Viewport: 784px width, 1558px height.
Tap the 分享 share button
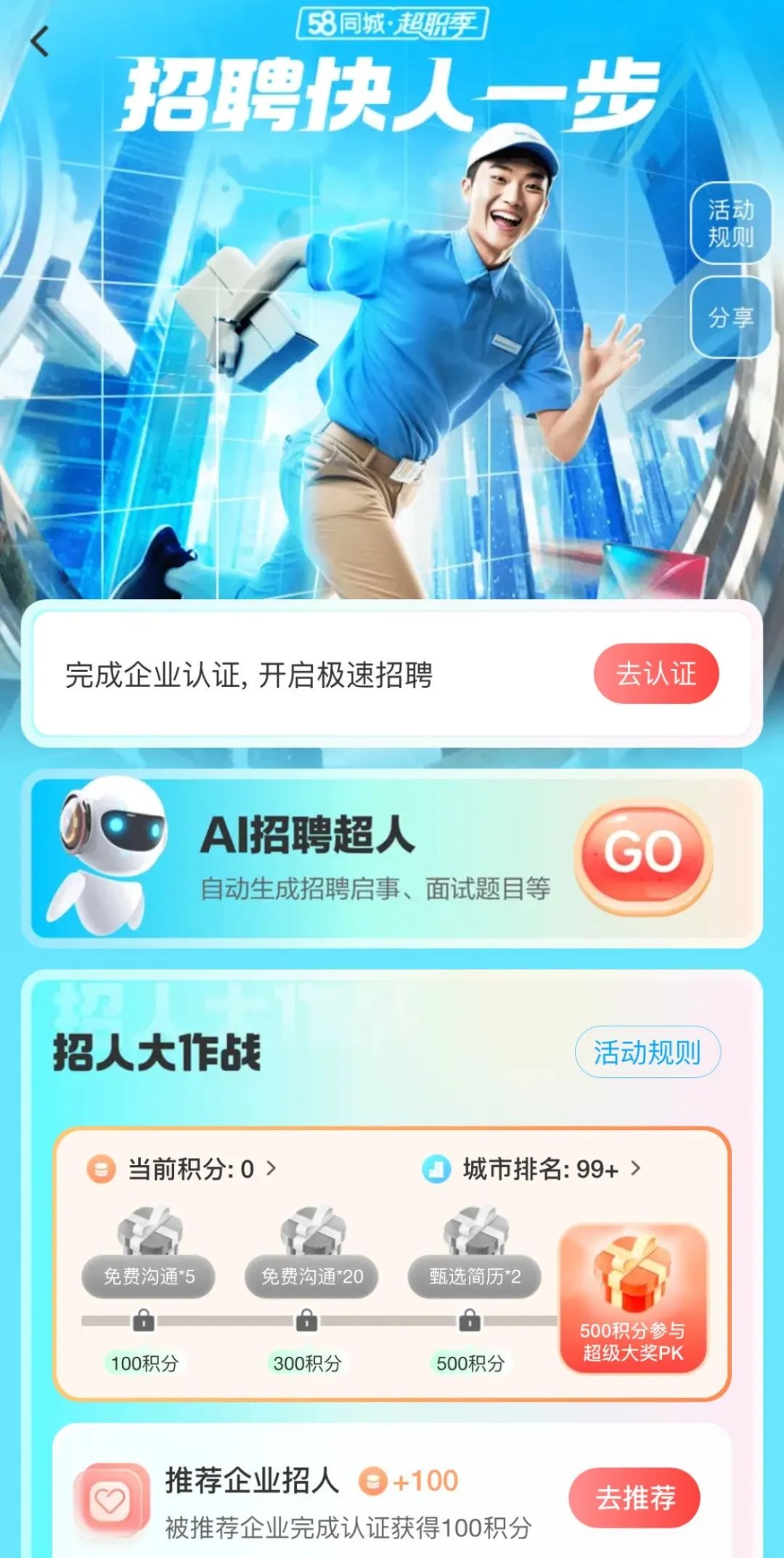click(x=730, y=317)
